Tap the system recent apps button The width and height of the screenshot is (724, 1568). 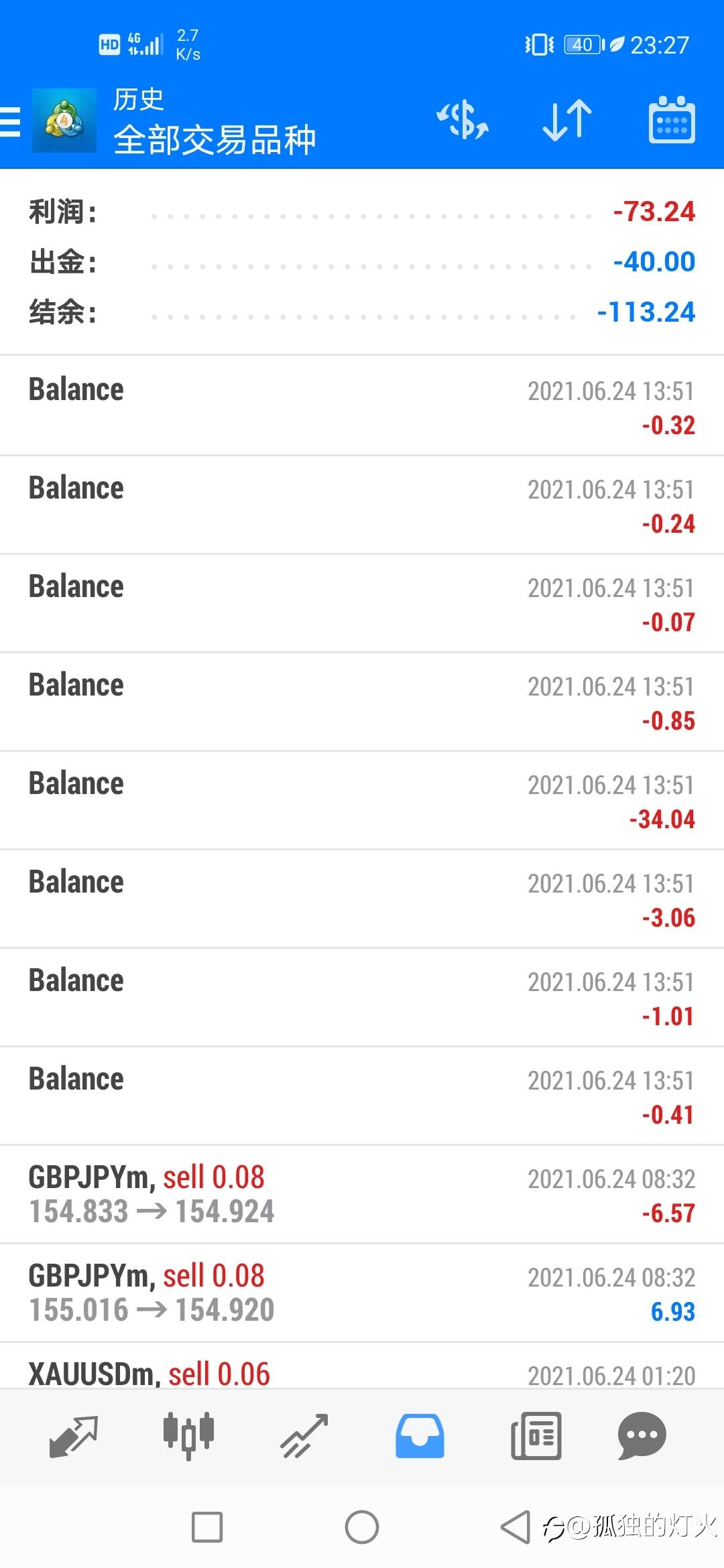pos(207,1528)
